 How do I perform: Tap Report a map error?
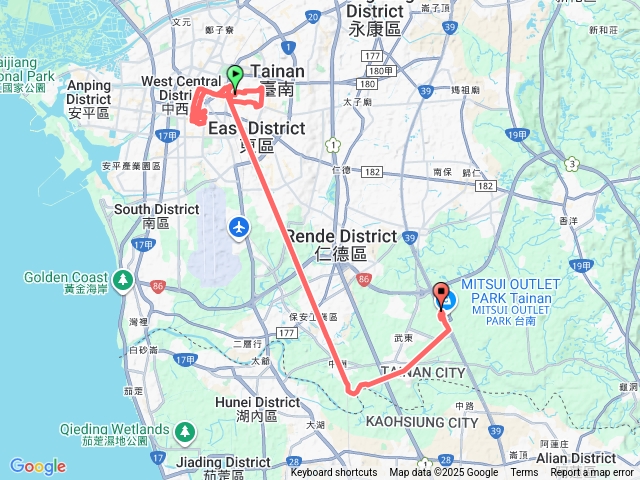coord(594,473)
